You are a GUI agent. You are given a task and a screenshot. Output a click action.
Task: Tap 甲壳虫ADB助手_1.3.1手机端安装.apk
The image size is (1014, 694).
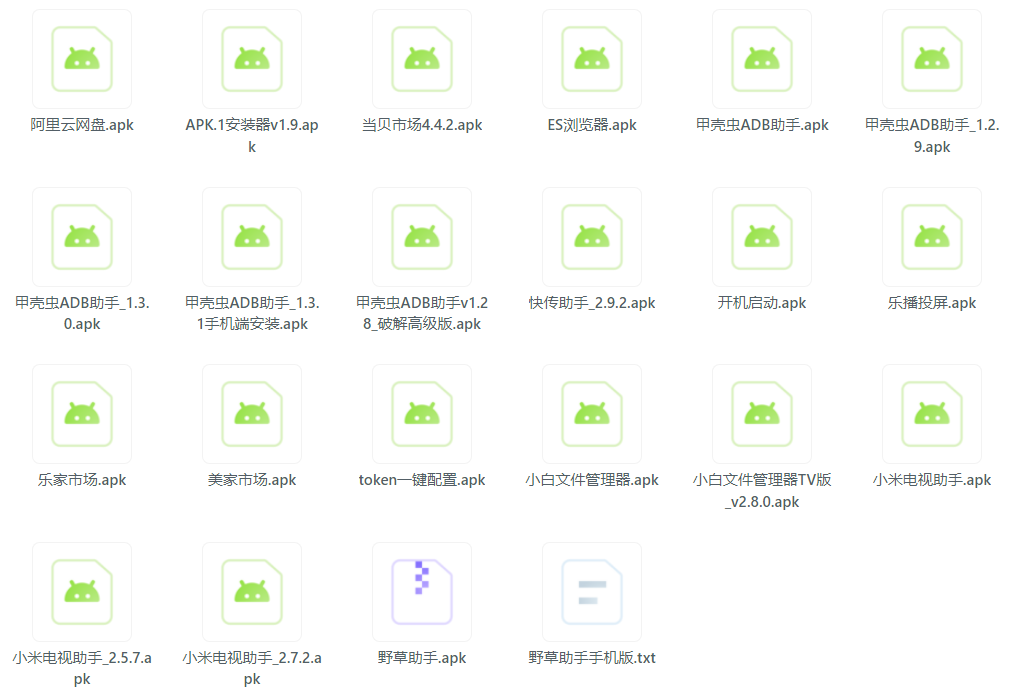(252, 237)
